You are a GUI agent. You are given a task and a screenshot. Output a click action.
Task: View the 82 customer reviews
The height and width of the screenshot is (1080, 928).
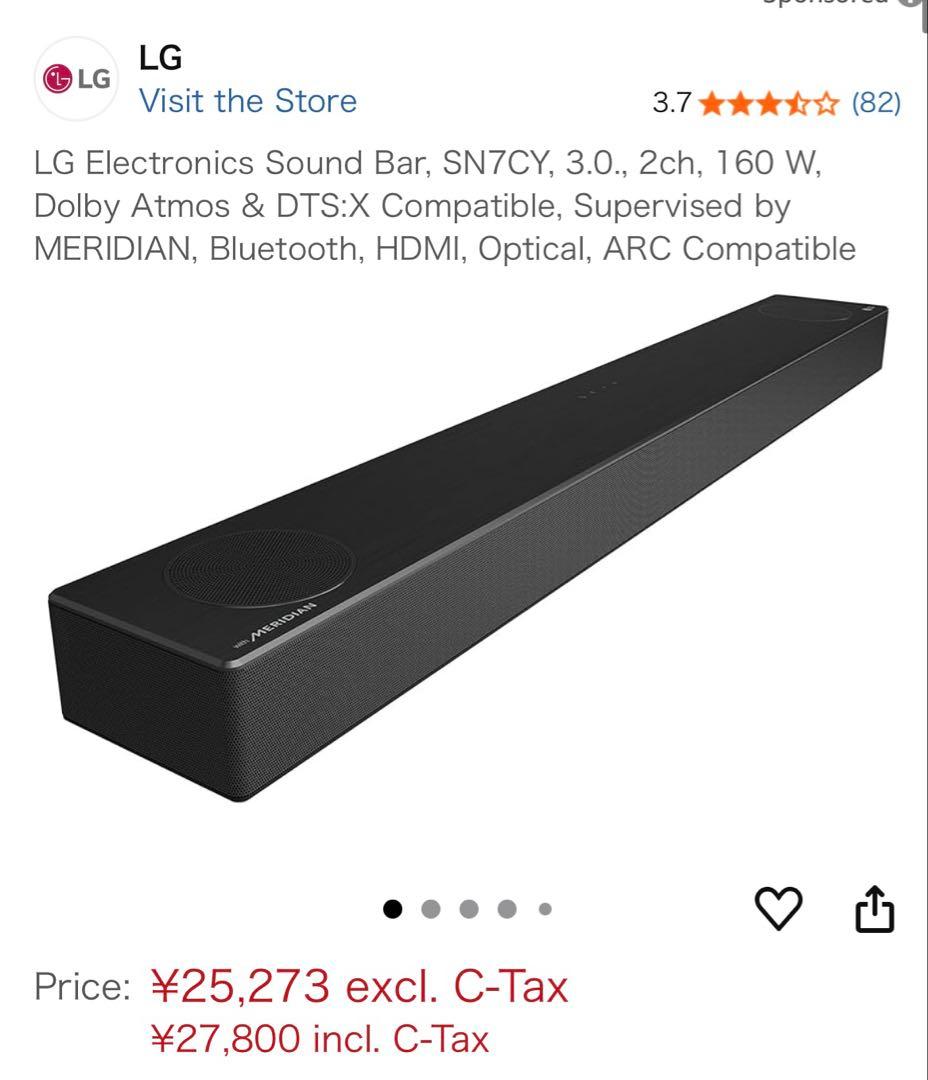click(878, 101)
